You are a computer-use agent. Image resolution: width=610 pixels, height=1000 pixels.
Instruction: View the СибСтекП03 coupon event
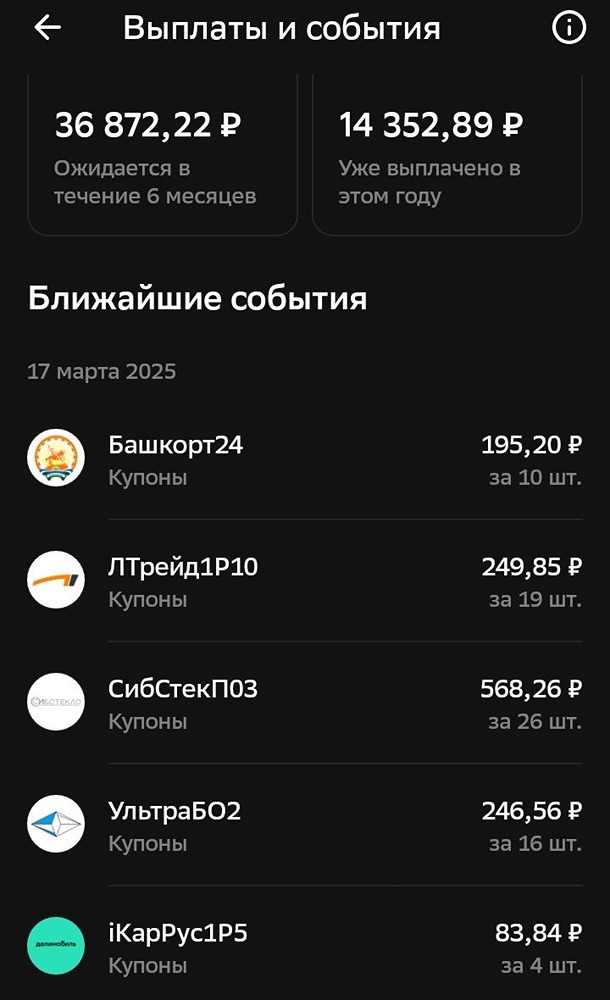click(304, 703)
